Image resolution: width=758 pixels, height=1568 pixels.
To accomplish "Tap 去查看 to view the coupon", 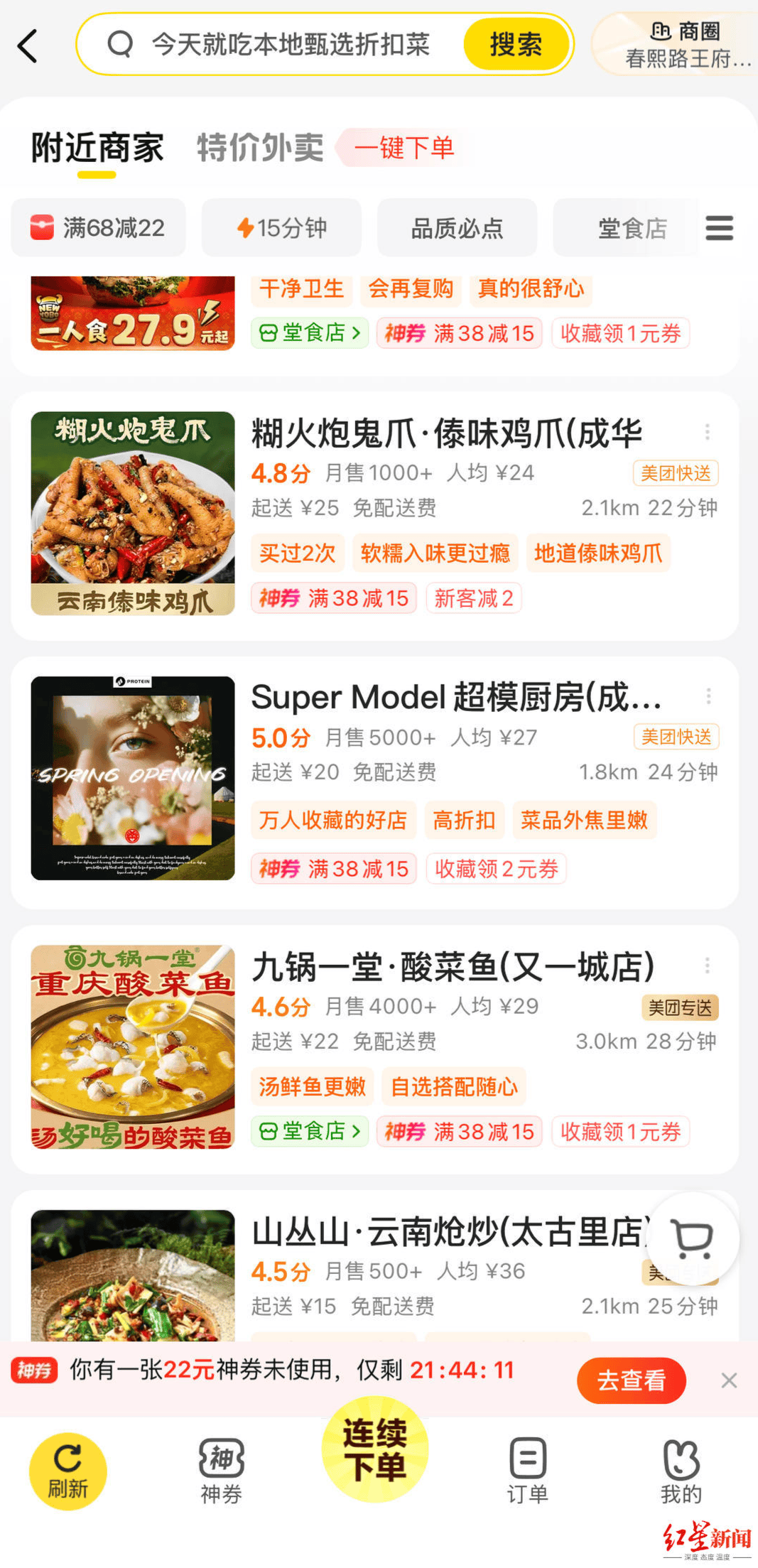I will 631,1380.
